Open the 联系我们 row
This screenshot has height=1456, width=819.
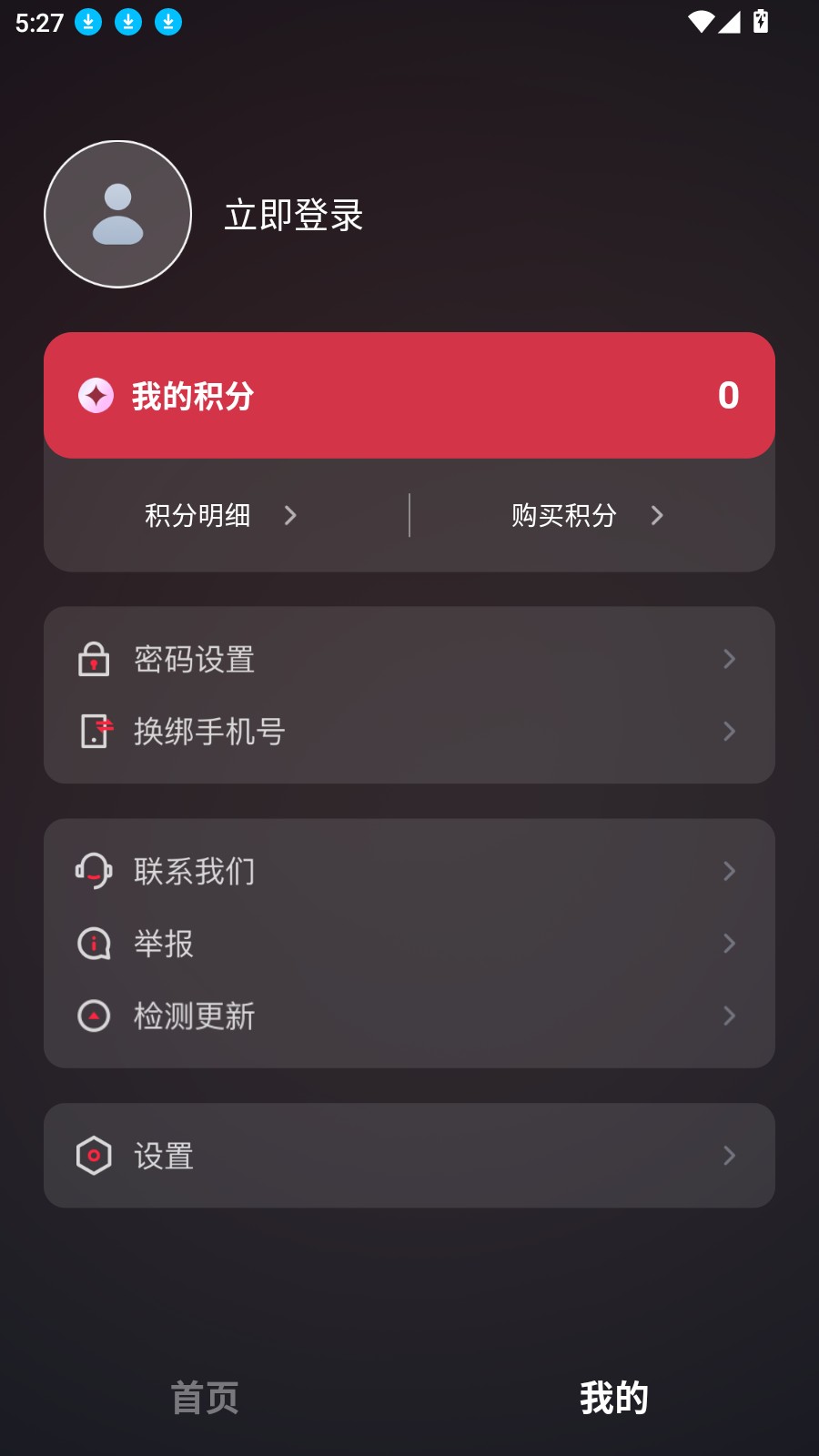tap(409, 871)
